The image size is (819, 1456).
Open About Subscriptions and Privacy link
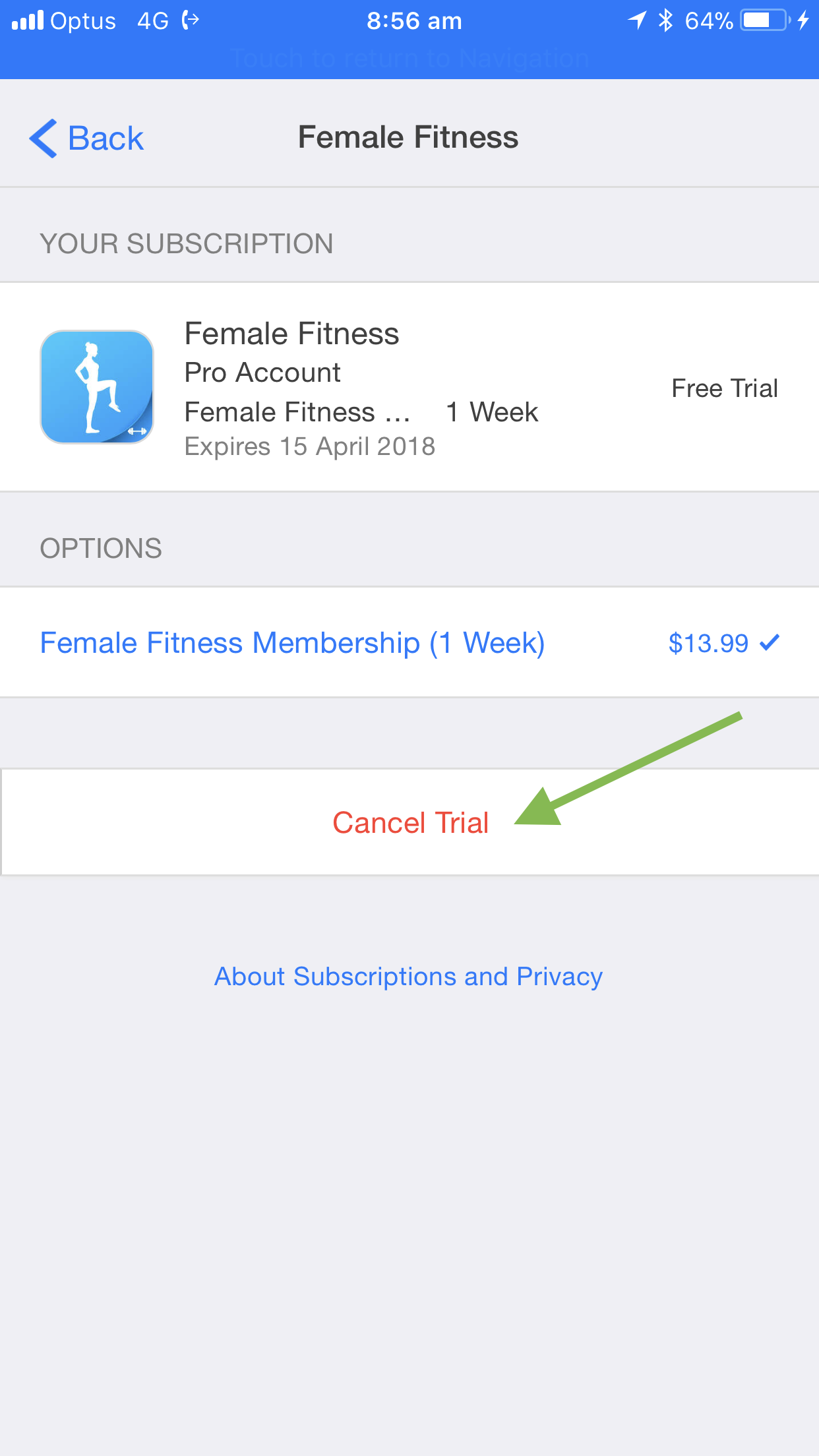408,977
